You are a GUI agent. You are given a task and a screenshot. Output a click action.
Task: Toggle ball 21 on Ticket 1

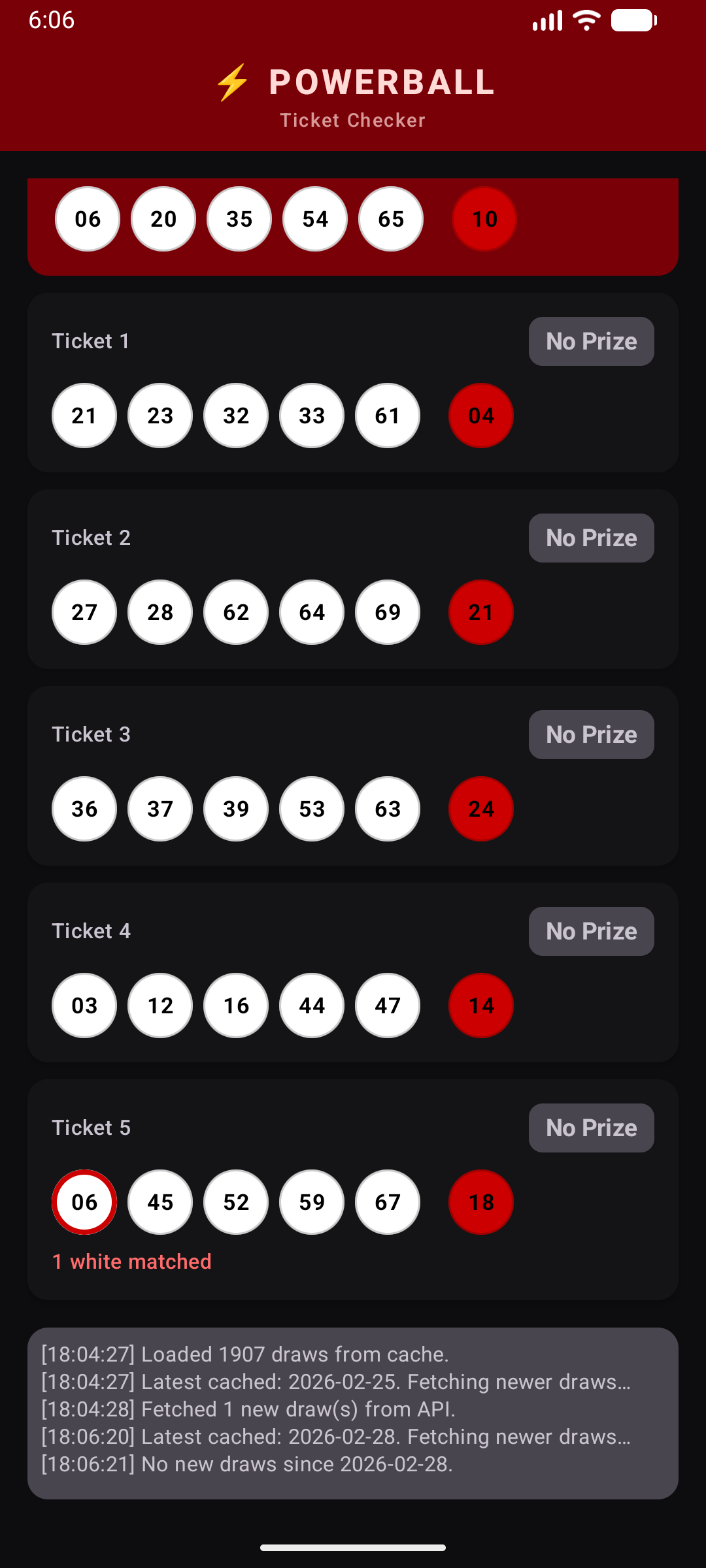tap(84, 416)
